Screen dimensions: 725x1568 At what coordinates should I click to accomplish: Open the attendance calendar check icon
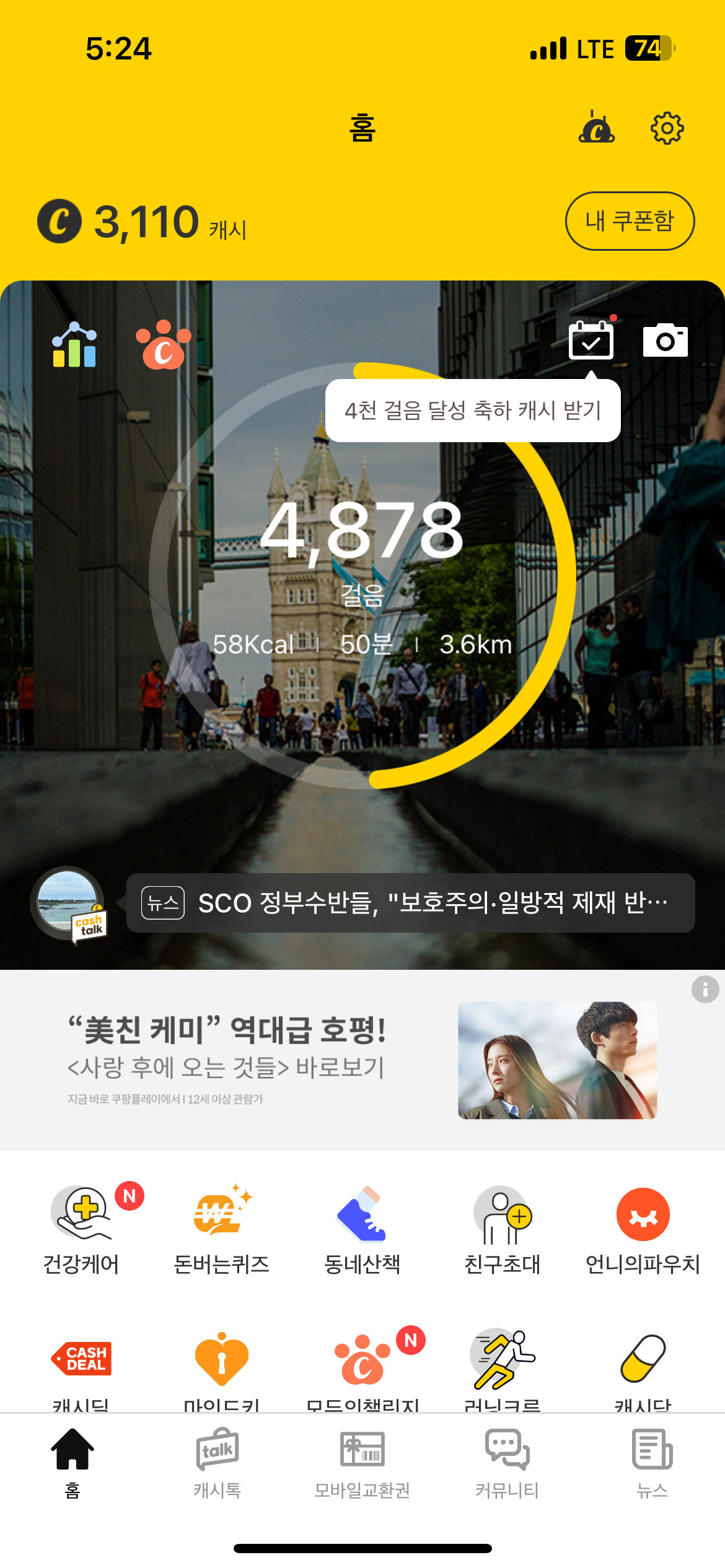[x=591, y=340]
